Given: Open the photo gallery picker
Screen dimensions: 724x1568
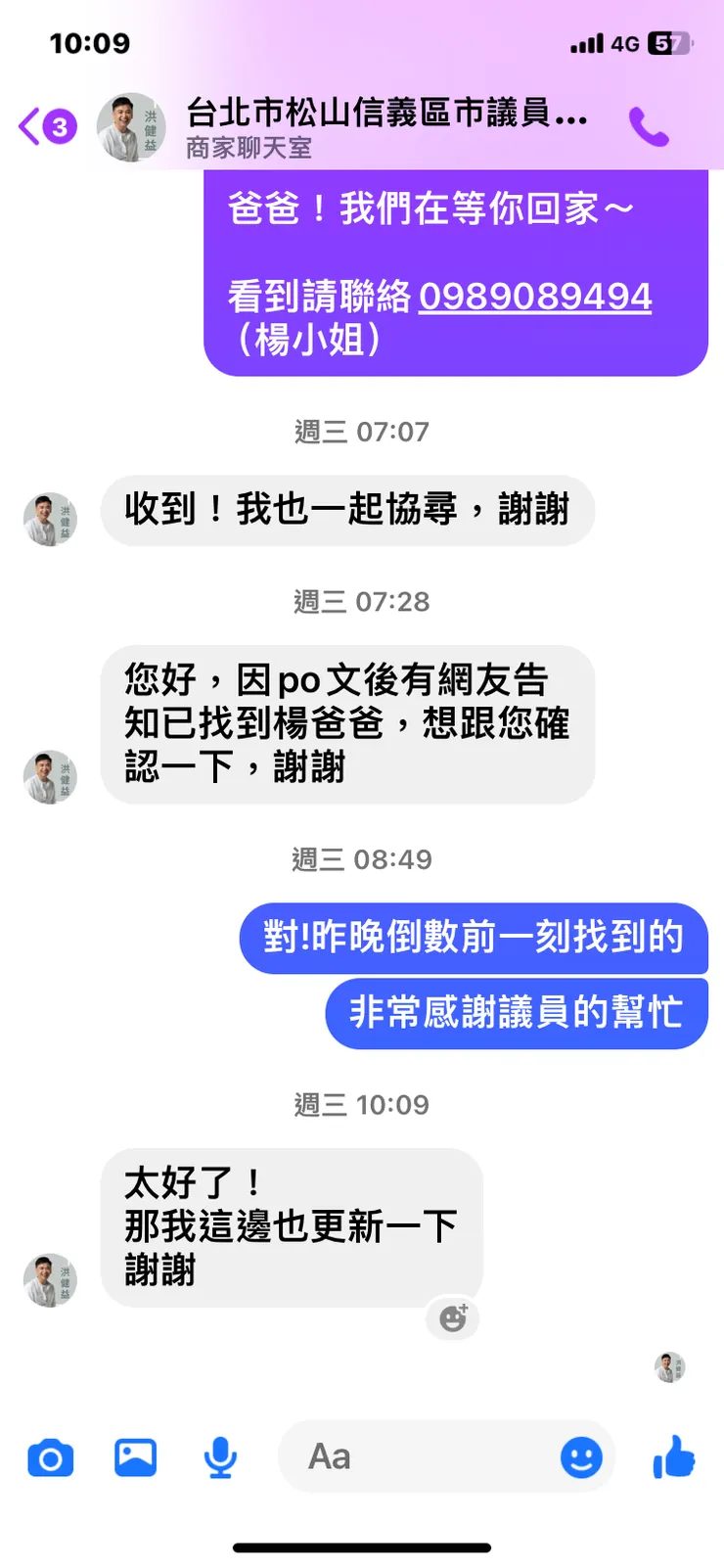Looking at the screenshot, I should [x=134, y=1457].
